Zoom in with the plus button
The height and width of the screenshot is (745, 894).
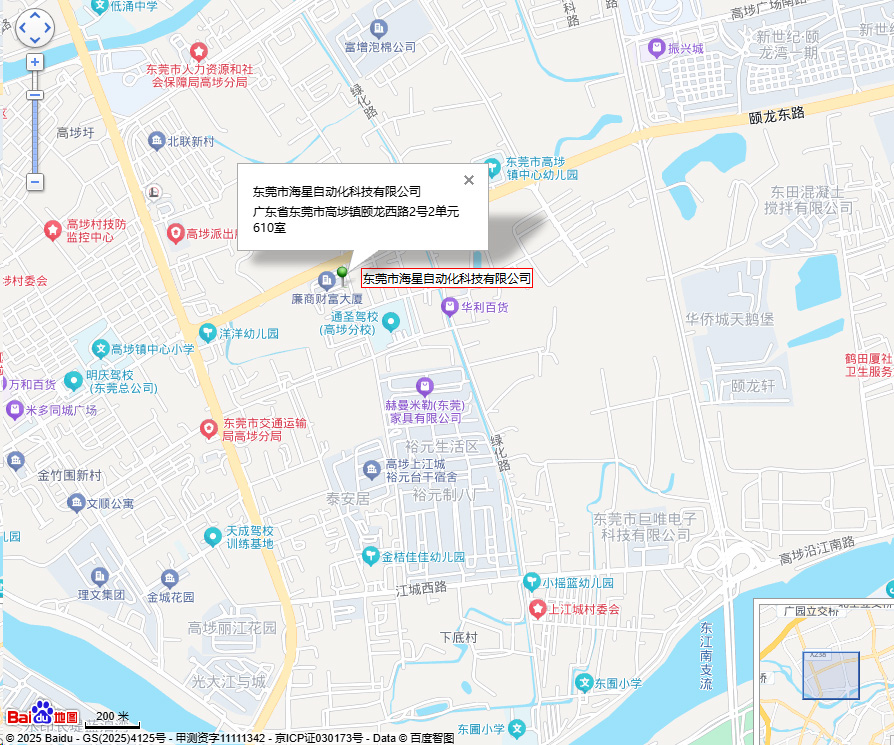tap(35, 62)
